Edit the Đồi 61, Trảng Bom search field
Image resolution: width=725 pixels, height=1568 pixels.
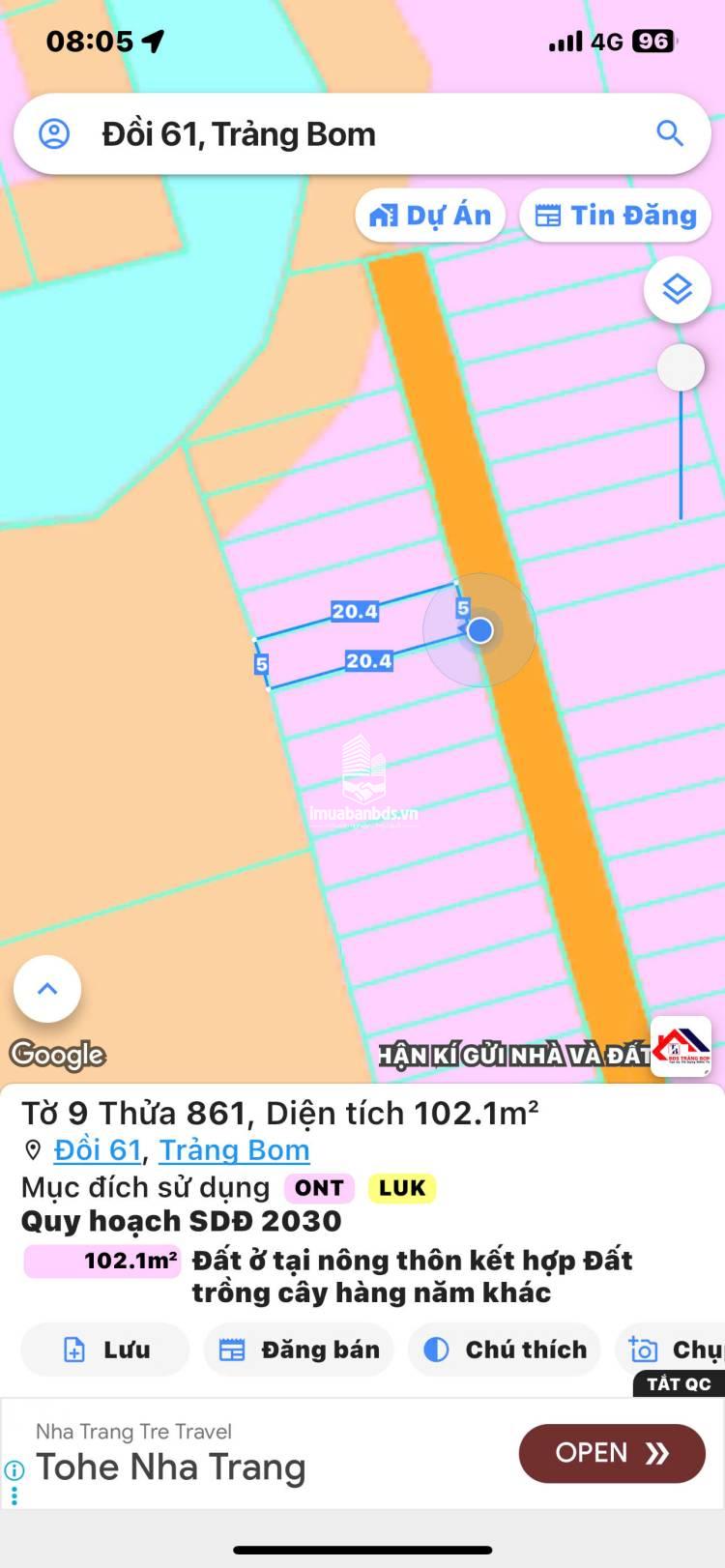362,134
